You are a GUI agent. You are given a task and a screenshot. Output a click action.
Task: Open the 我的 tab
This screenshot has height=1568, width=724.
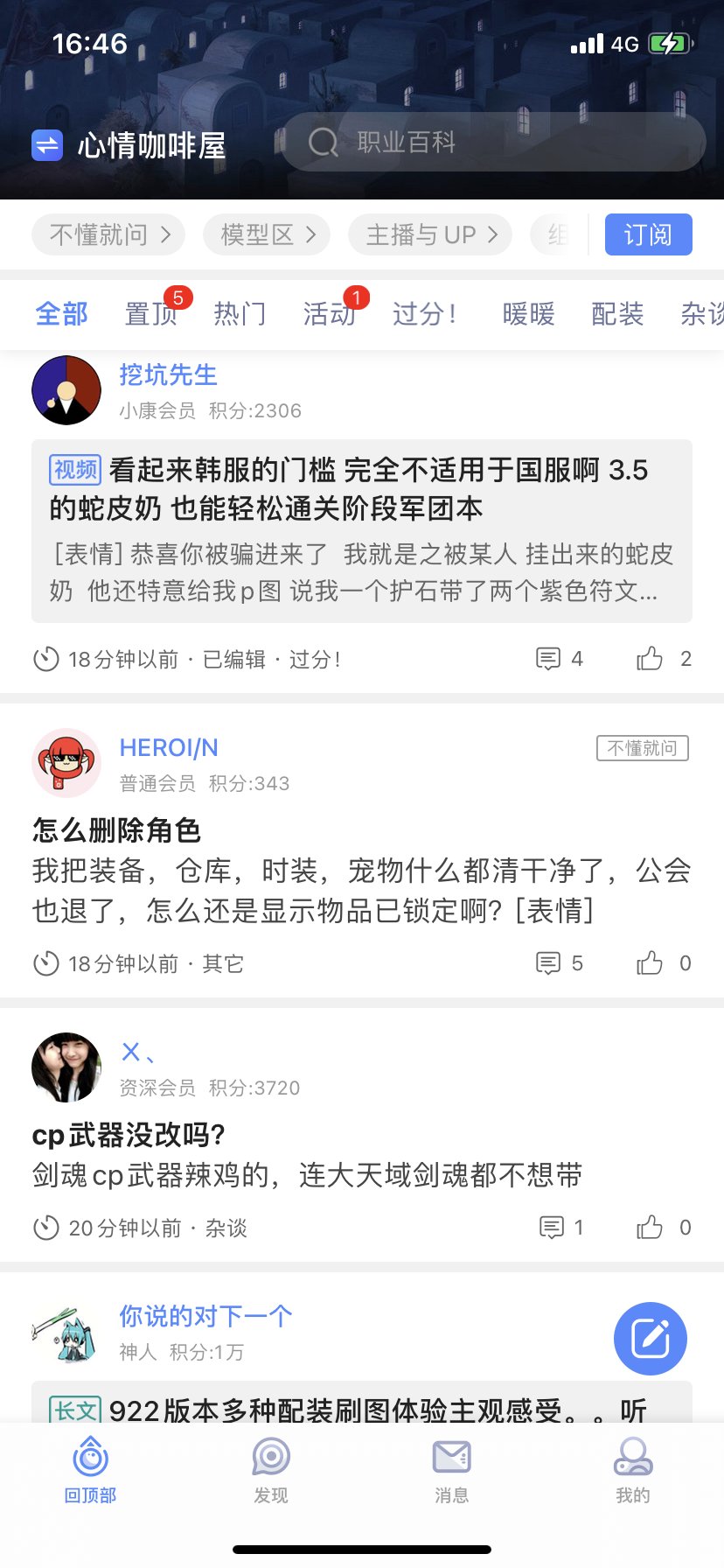(x=633, y=1470)
